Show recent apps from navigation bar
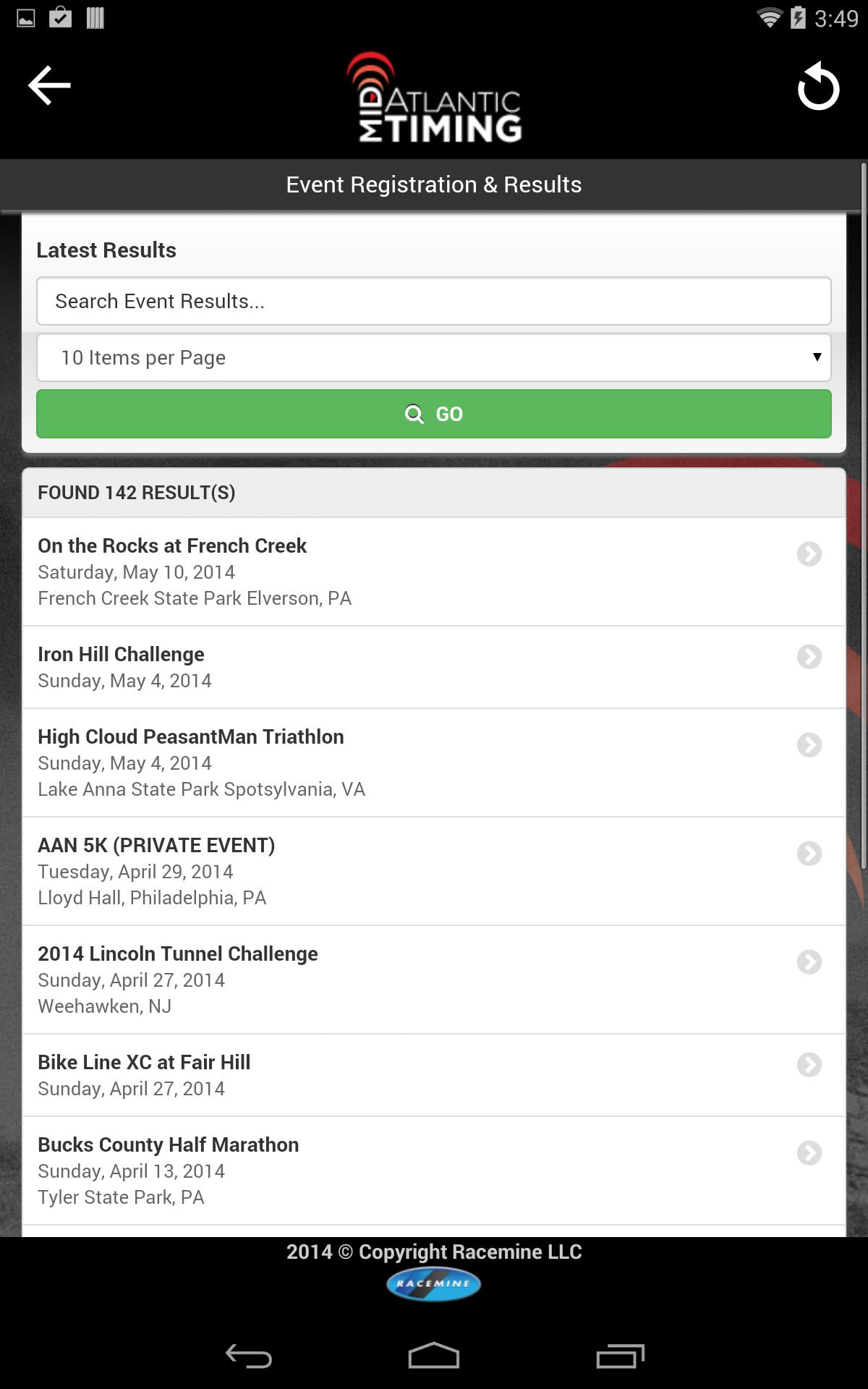Screen dimensions: 868x1389 click(x=620, y=1356)
